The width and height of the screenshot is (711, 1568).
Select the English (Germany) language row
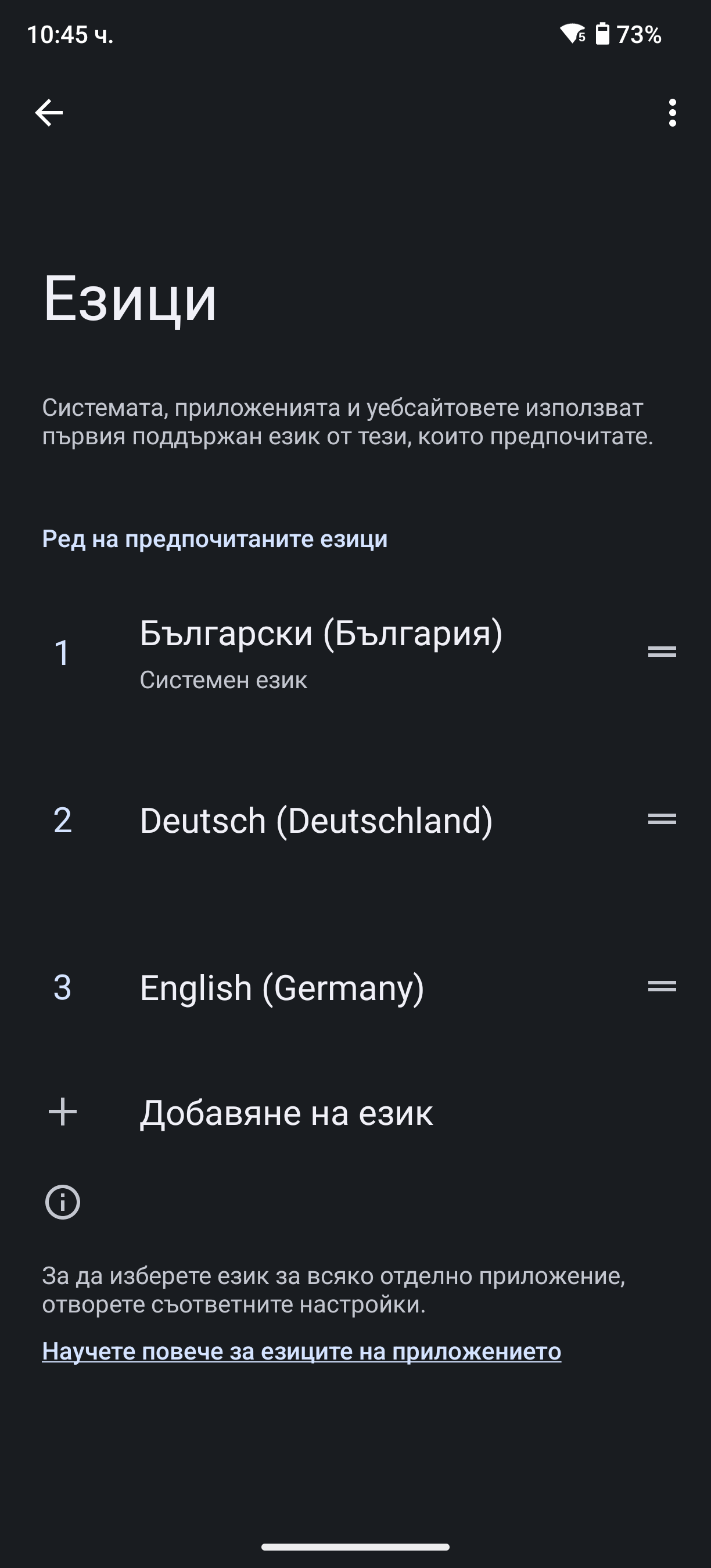tap(355, 987)
